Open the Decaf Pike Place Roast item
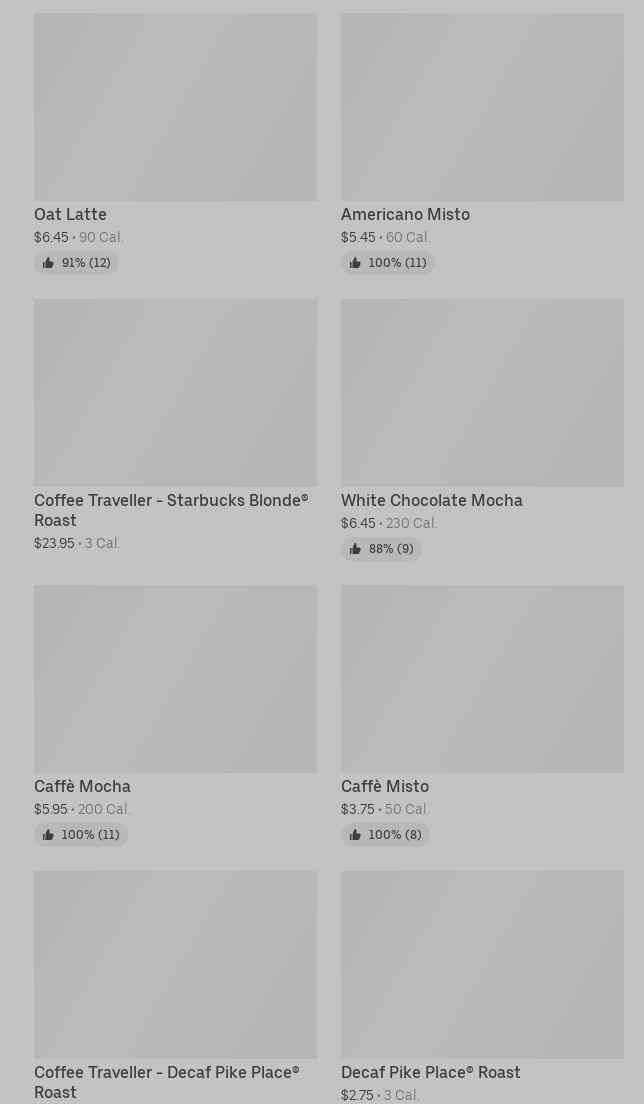Image resolution: width=644 pixels, height=1104 pixels. (x=482, y=987)
